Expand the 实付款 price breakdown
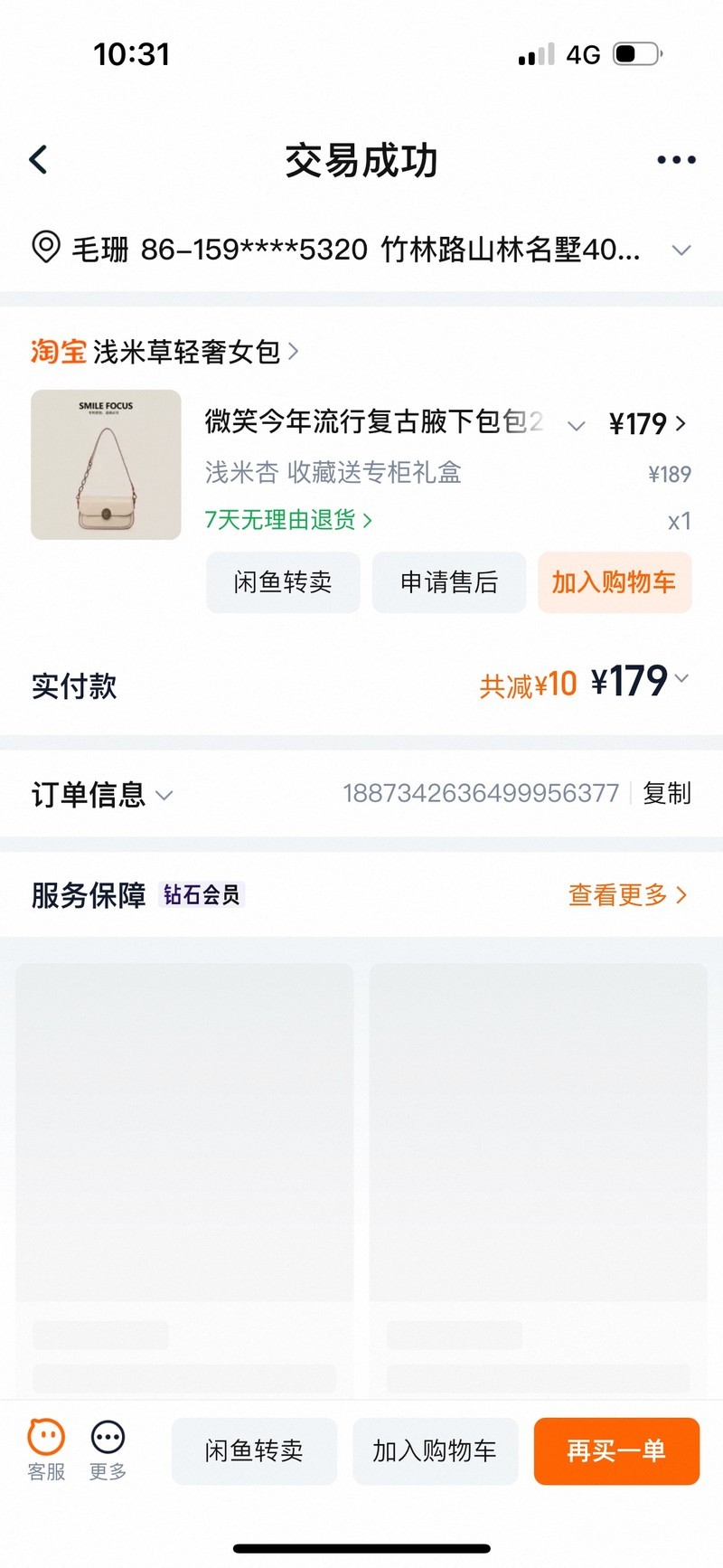Viewport: 723px width, 1568px height. click(681, 678)
